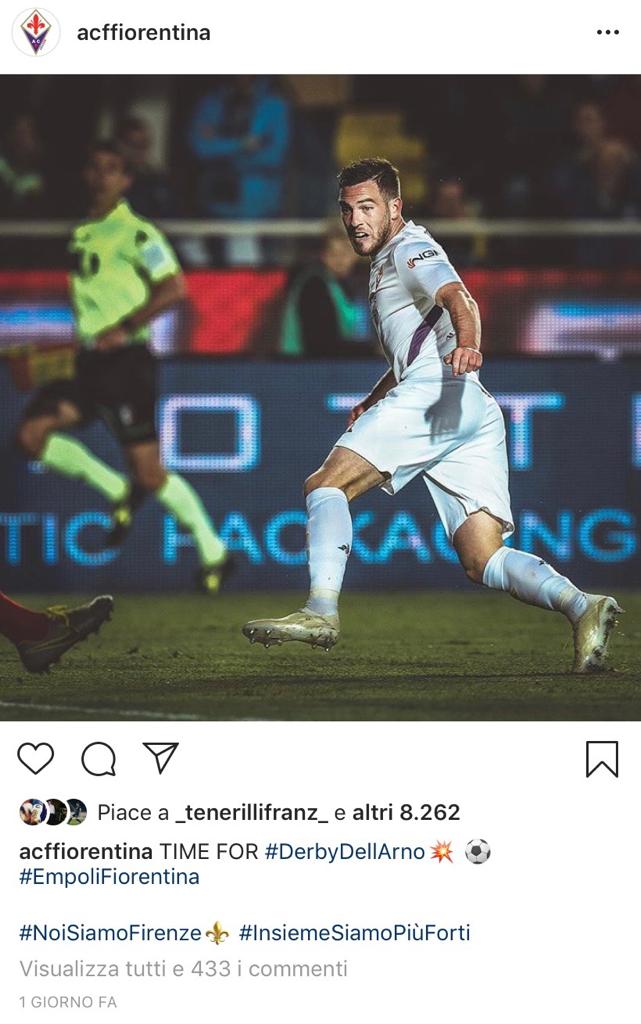Open the comment bubble under the post
Image resolution: width=641 pixels, height=1024 pixels.
(98, 759)
